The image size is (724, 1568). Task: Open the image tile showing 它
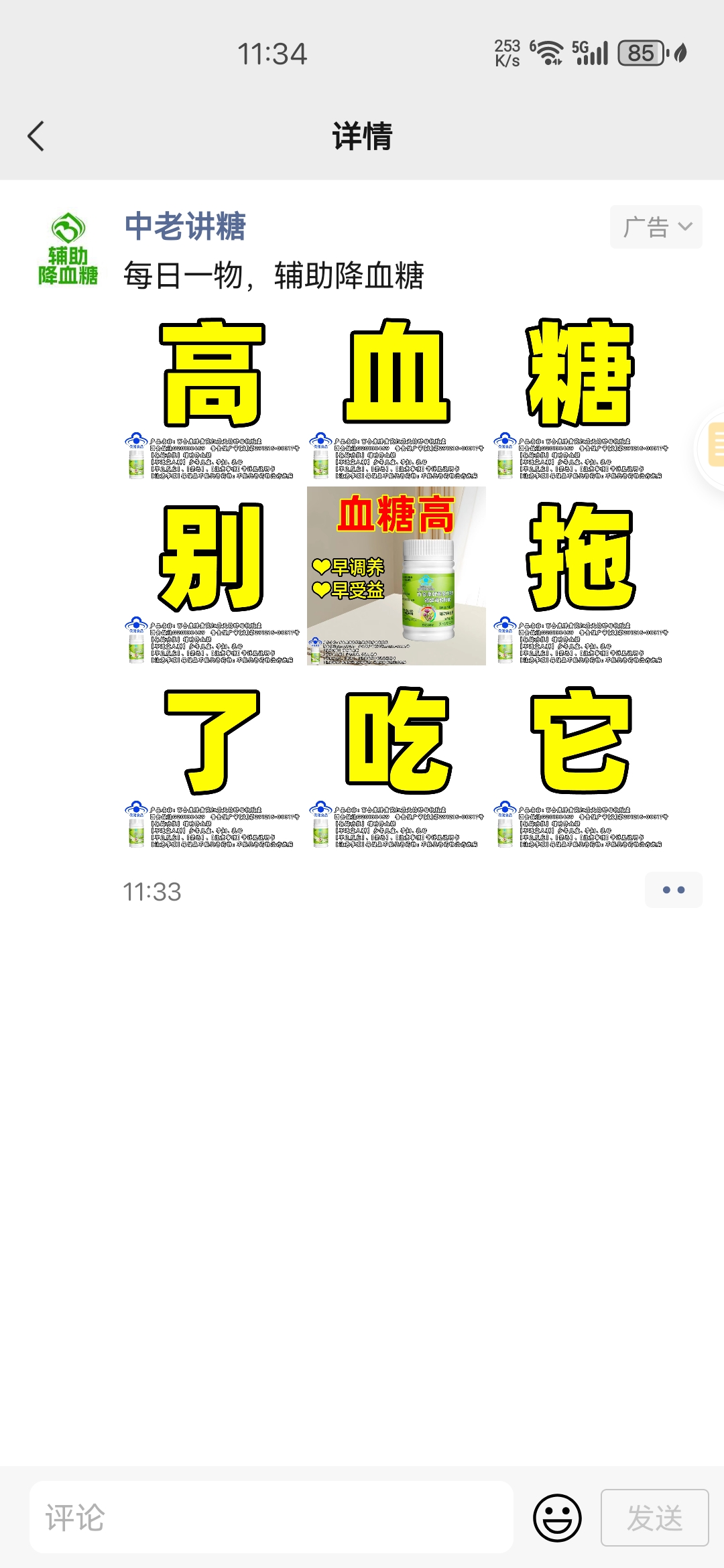(581, 760)
